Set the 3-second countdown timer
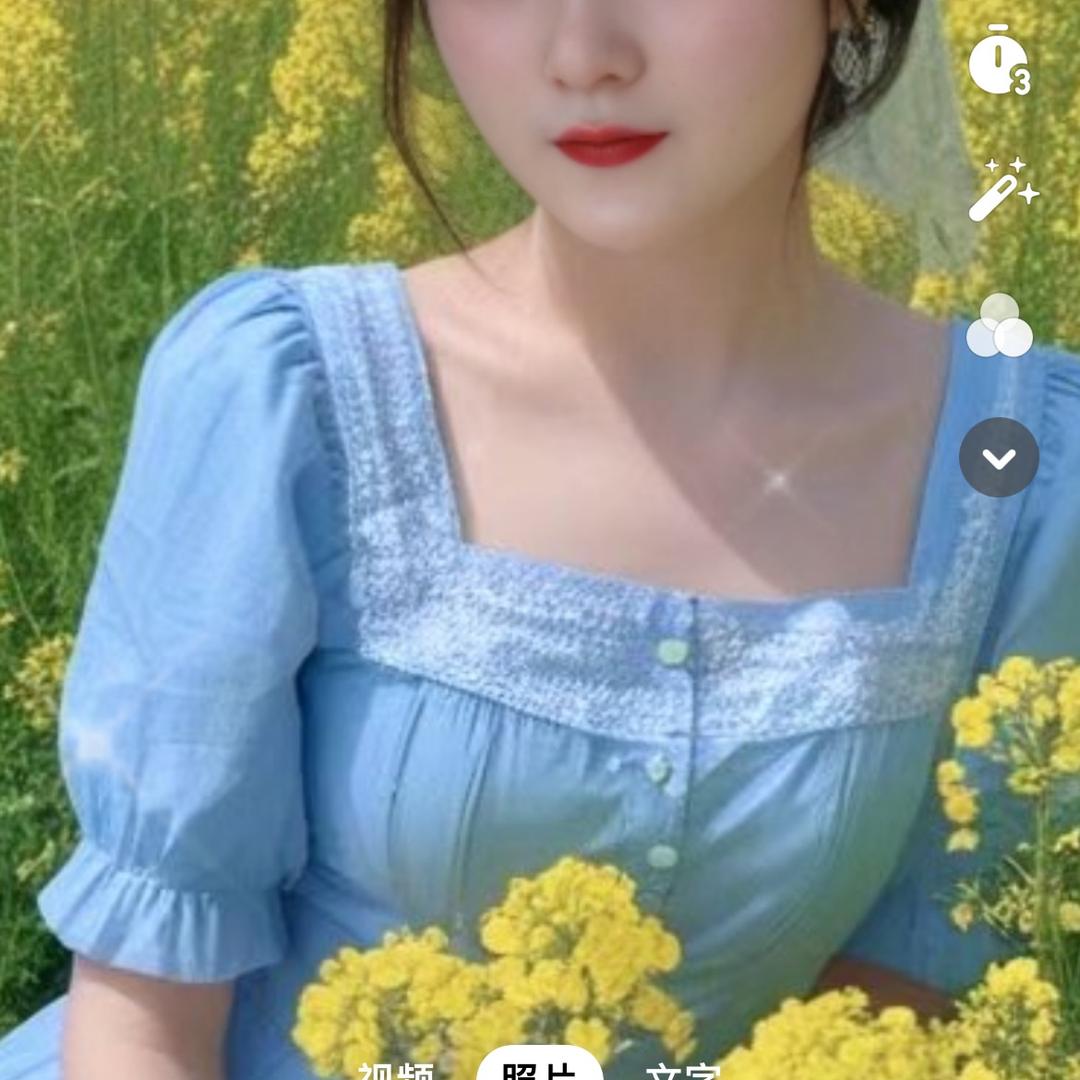Image resolution: width=1080 pixels, height=1080 pixels. click(x=998, y=60)
